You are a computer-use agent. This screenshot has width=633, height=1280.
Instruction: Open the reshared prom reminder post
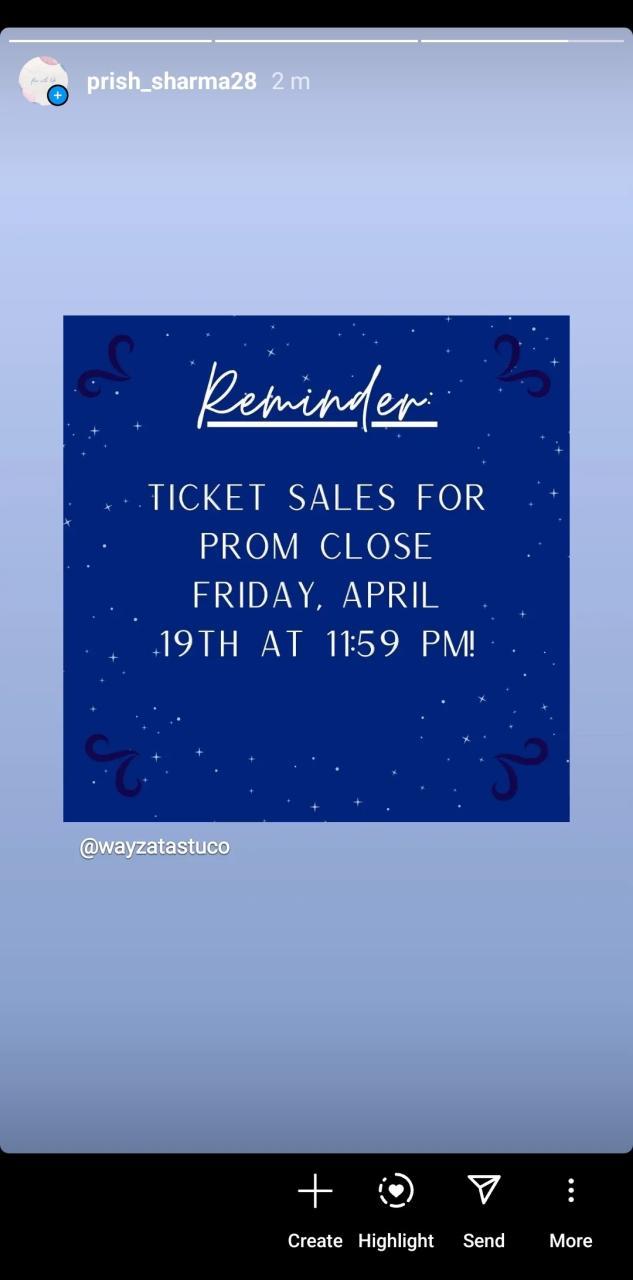(316, 568)
